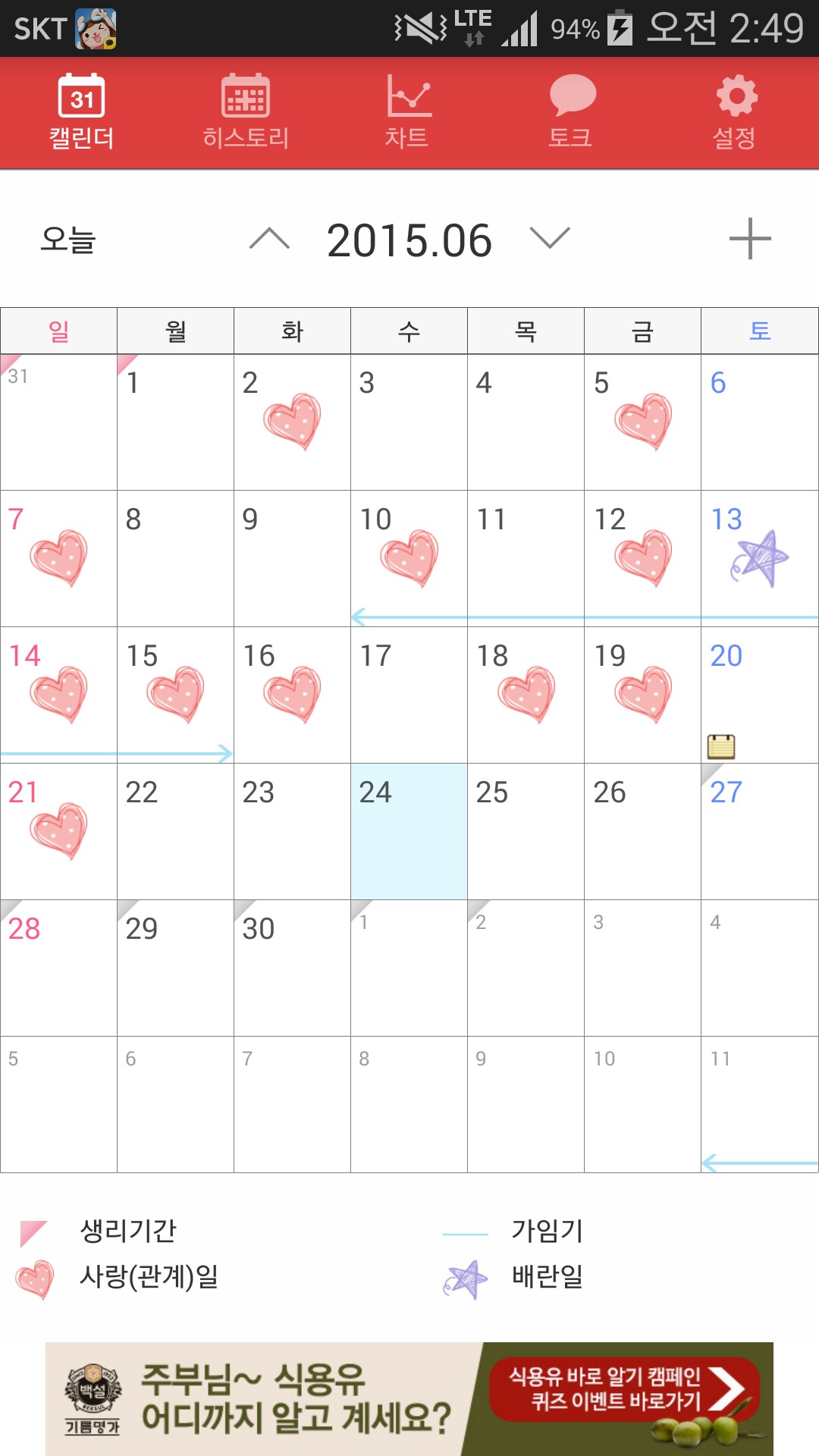Select June 13 on the calendar
Image resolution: width=819 pixels, height=1456 pixels.
(x=759, y=558)
